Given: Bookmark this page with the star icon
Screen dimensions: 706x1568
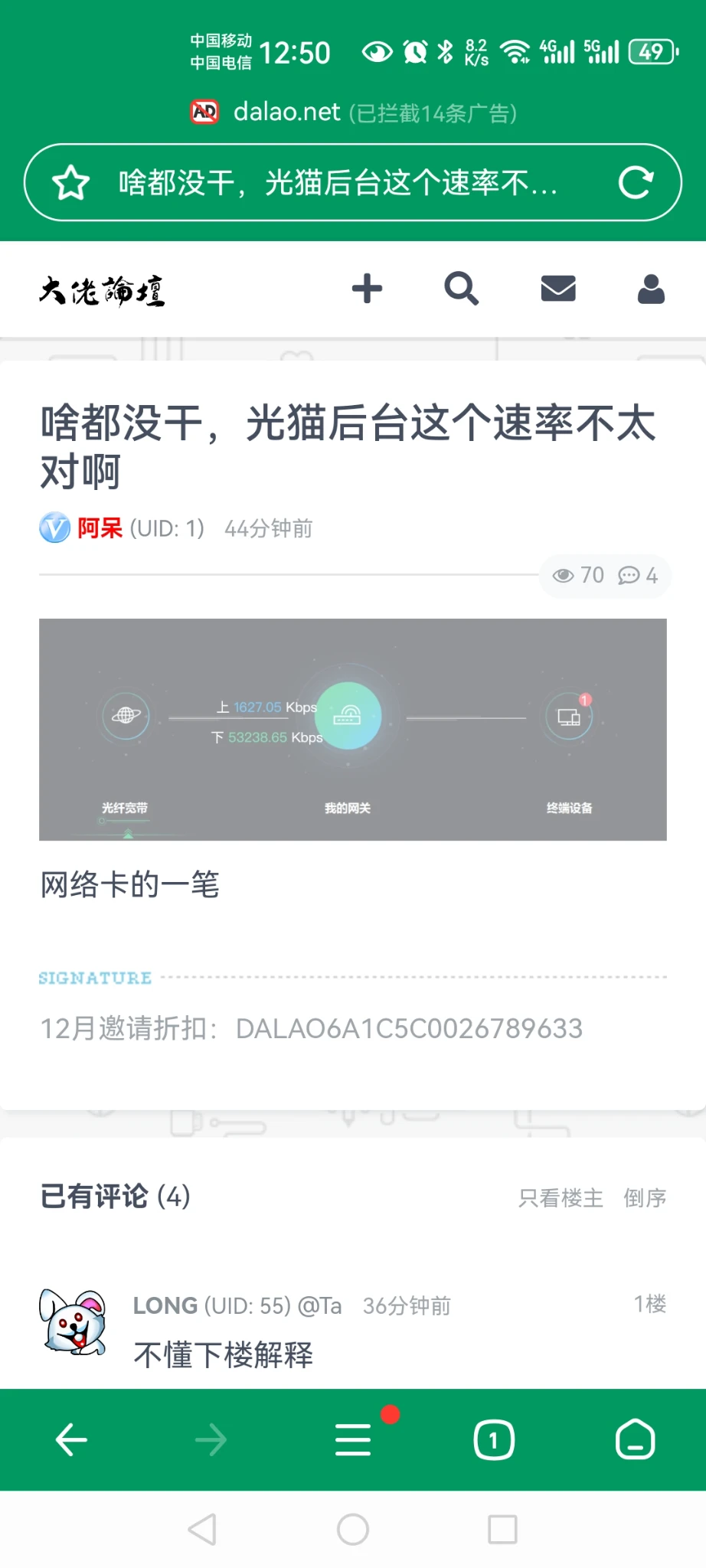Looking at the screenshot, I should click(x=71, y=183).
